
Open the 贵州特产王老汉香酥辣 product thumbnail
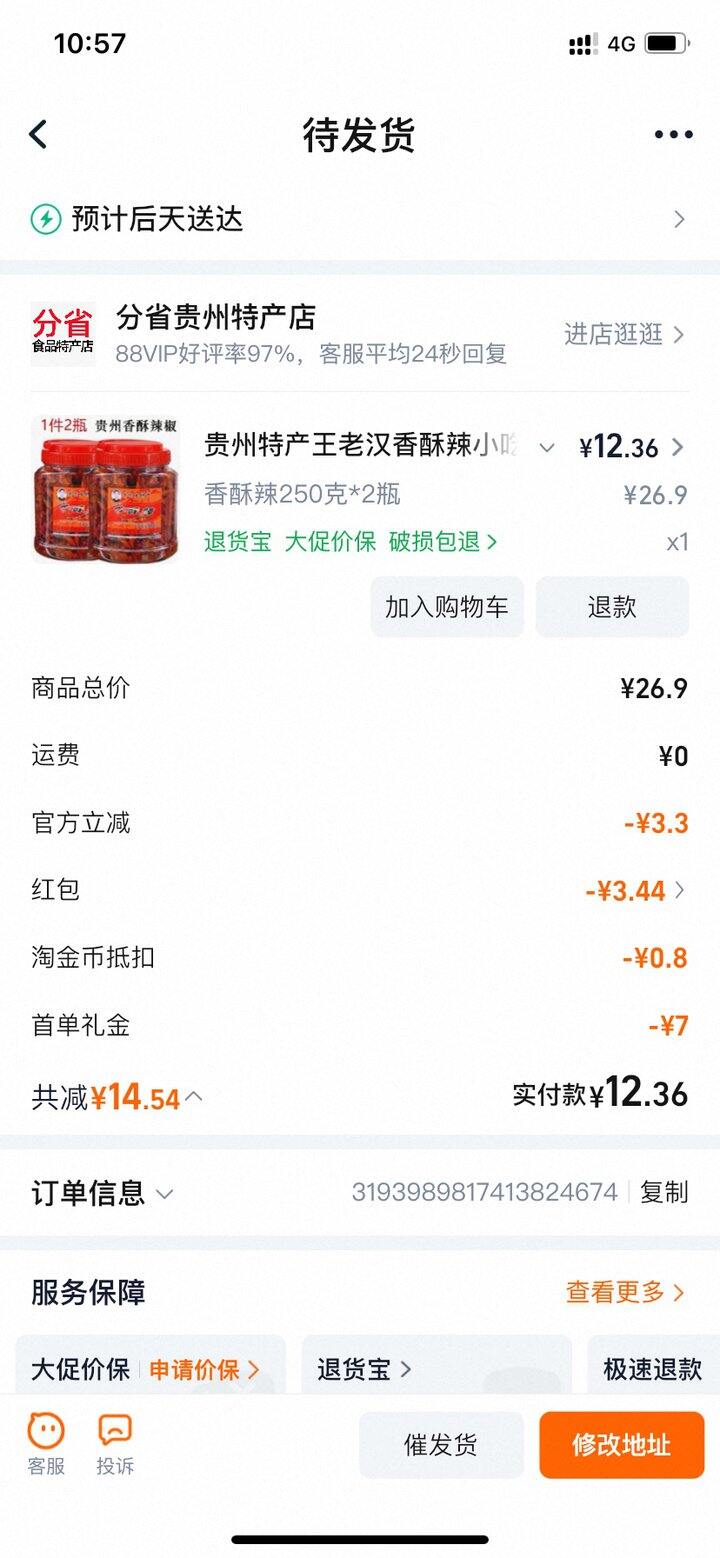[x=106, y=489]
